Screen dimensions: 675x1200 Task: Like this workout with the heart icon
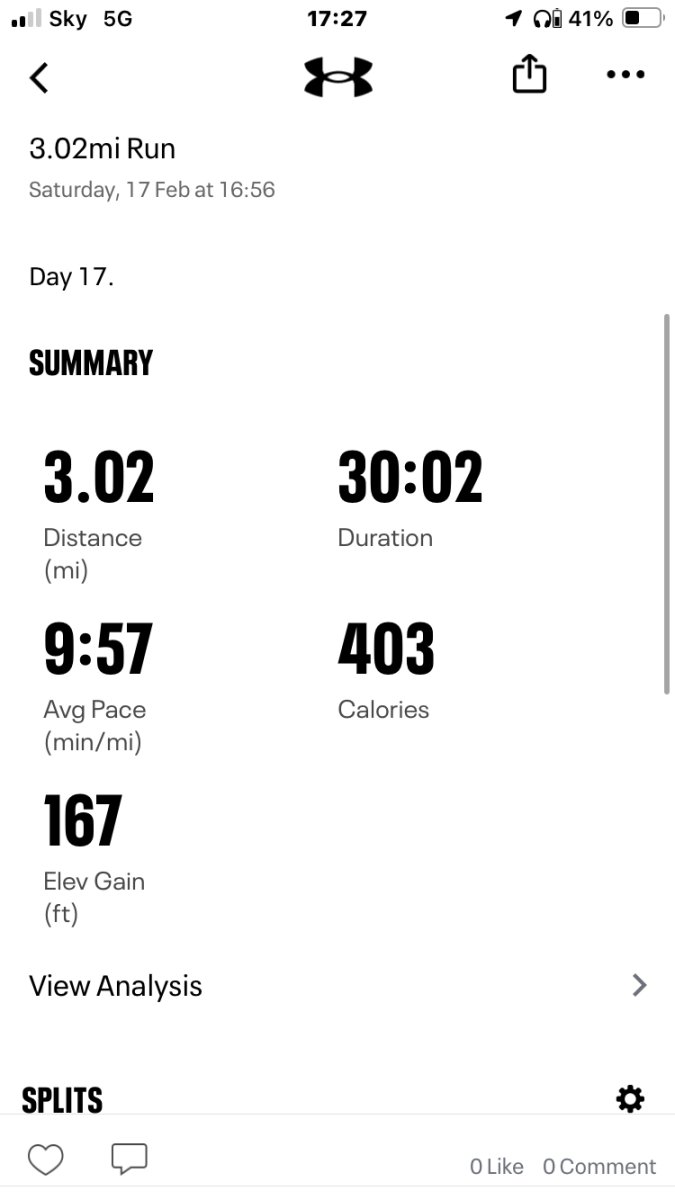click(x=45, y=1160)
